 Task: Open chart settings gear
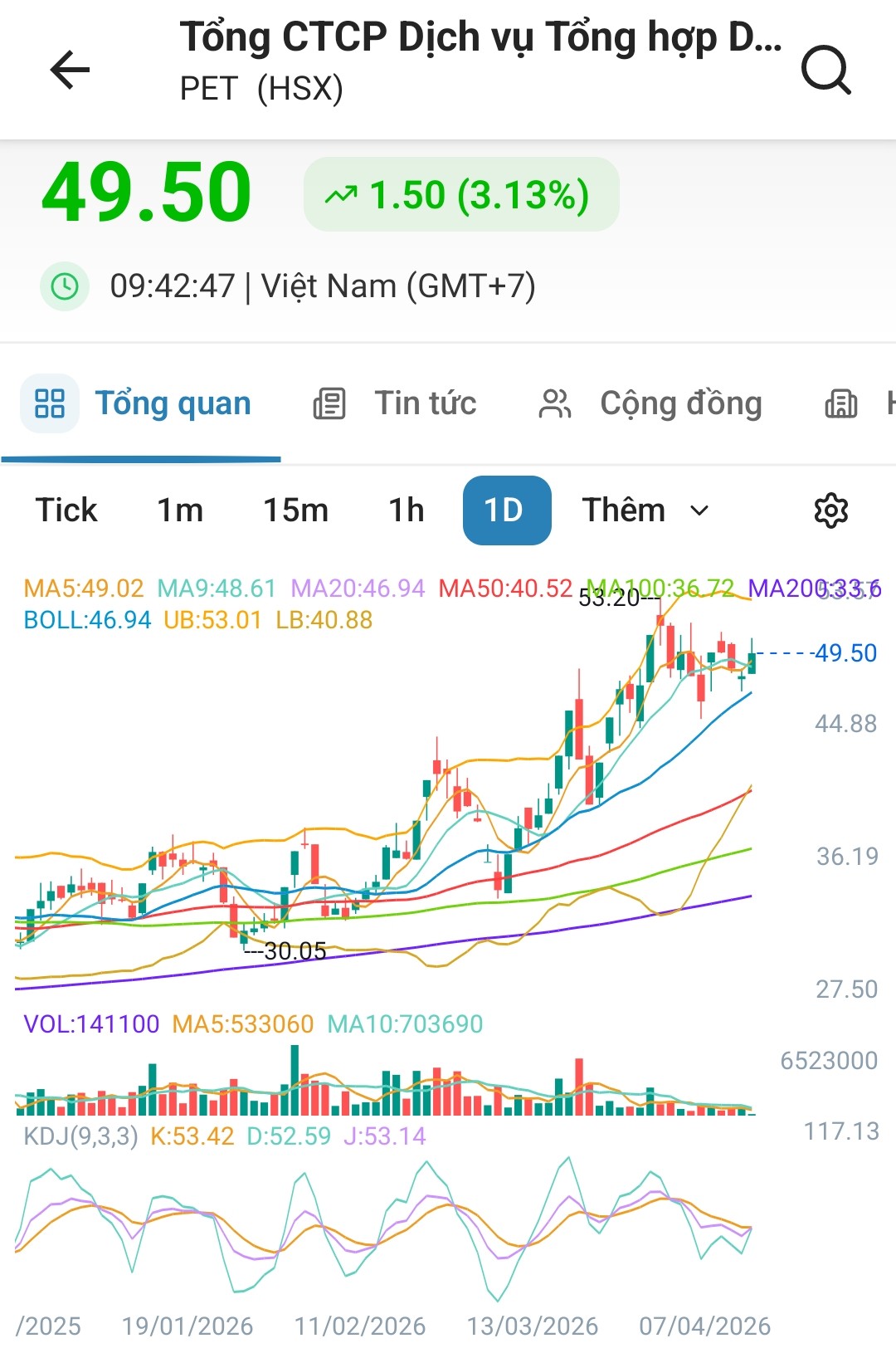tap(830, 510)
